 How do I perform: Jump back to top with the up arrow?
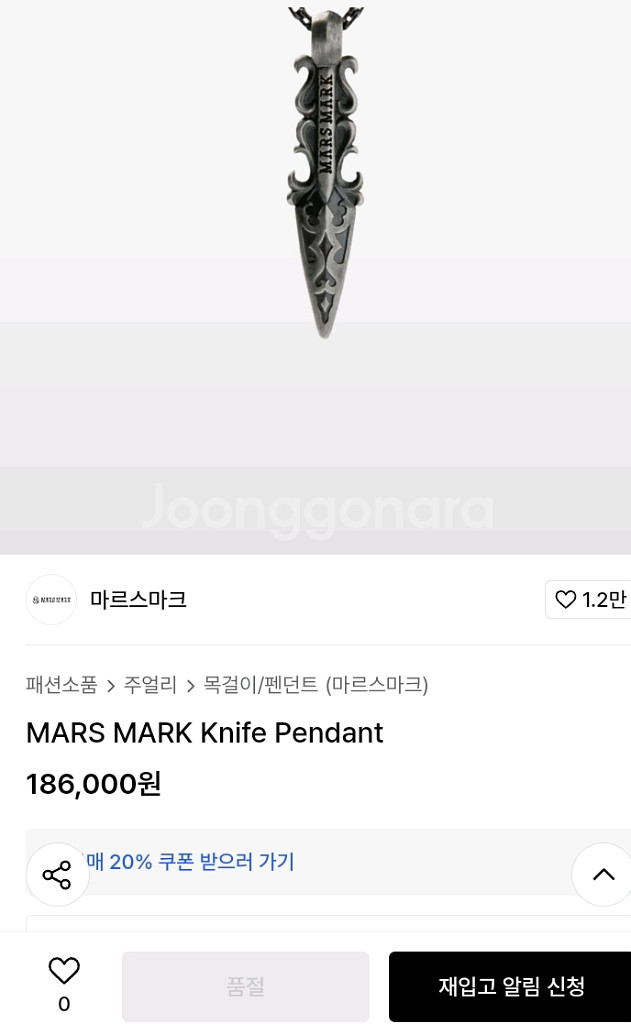tap(603, 875)
